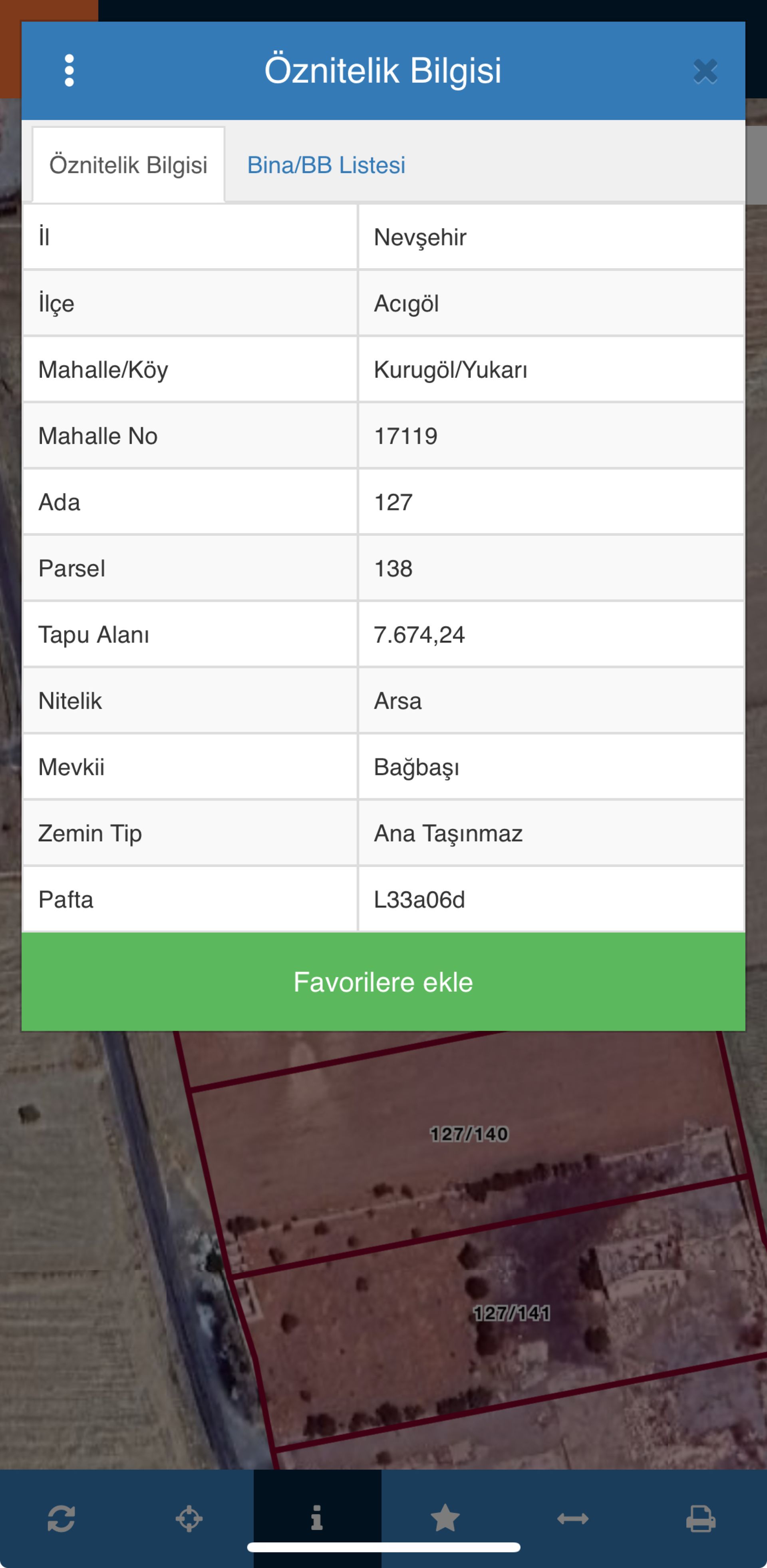Screen dimensions: 767x1568
Task: Tap the refresh arrows icon
Action: tap(62, 1518)
